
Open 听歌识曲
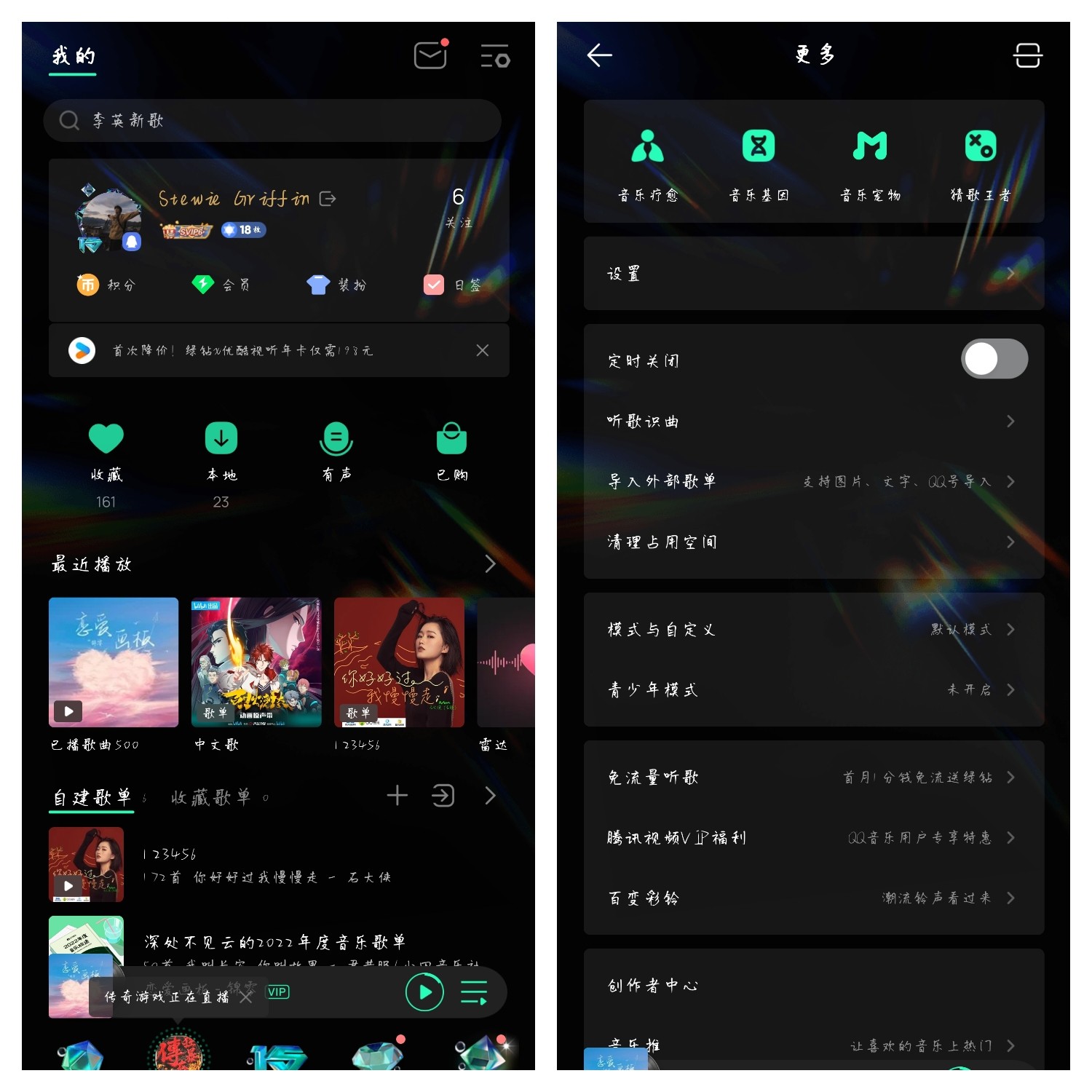click(813, 422)
